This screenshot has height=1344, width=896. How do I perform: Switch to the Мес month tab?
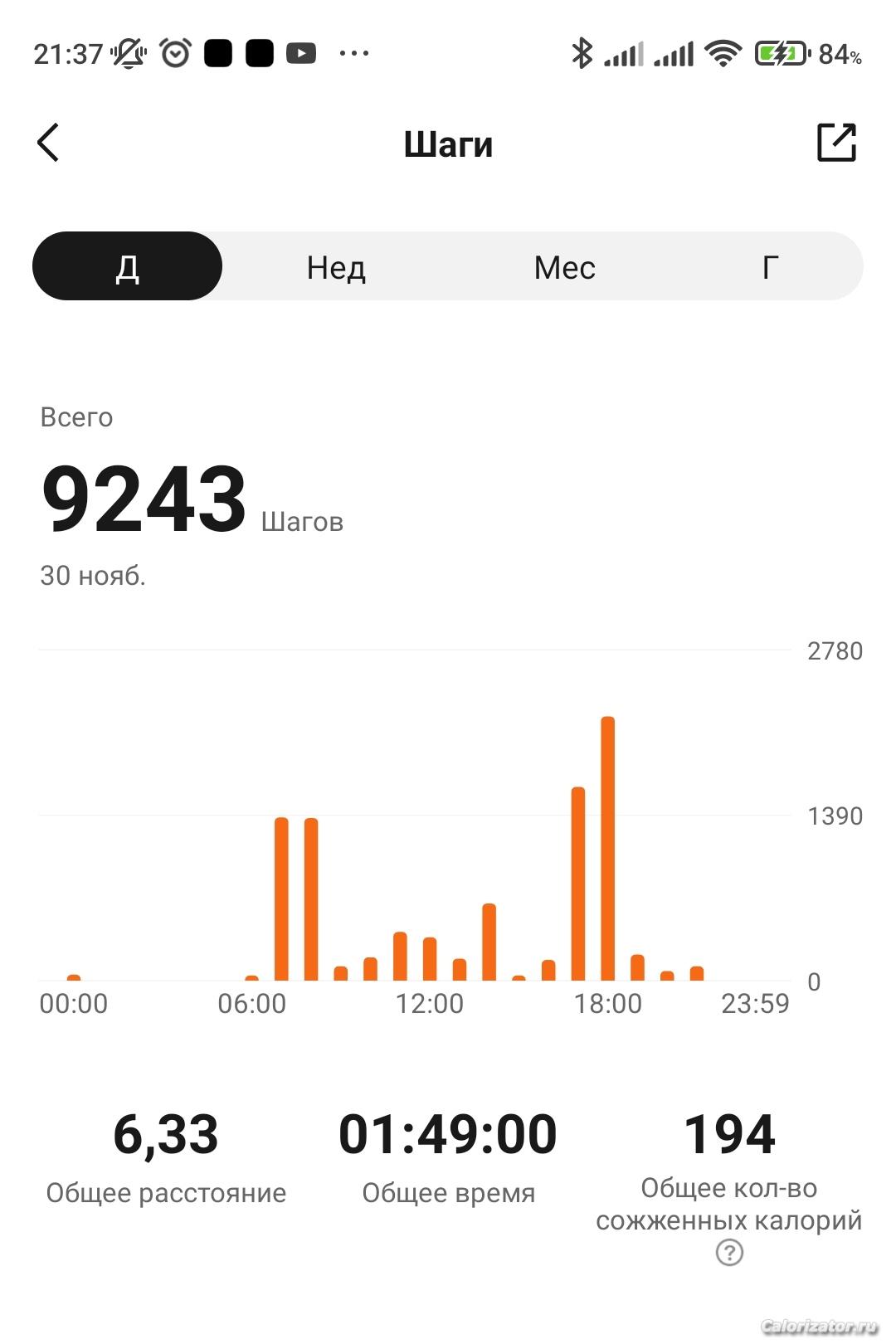pyautogui.click(x=564, y=267)
